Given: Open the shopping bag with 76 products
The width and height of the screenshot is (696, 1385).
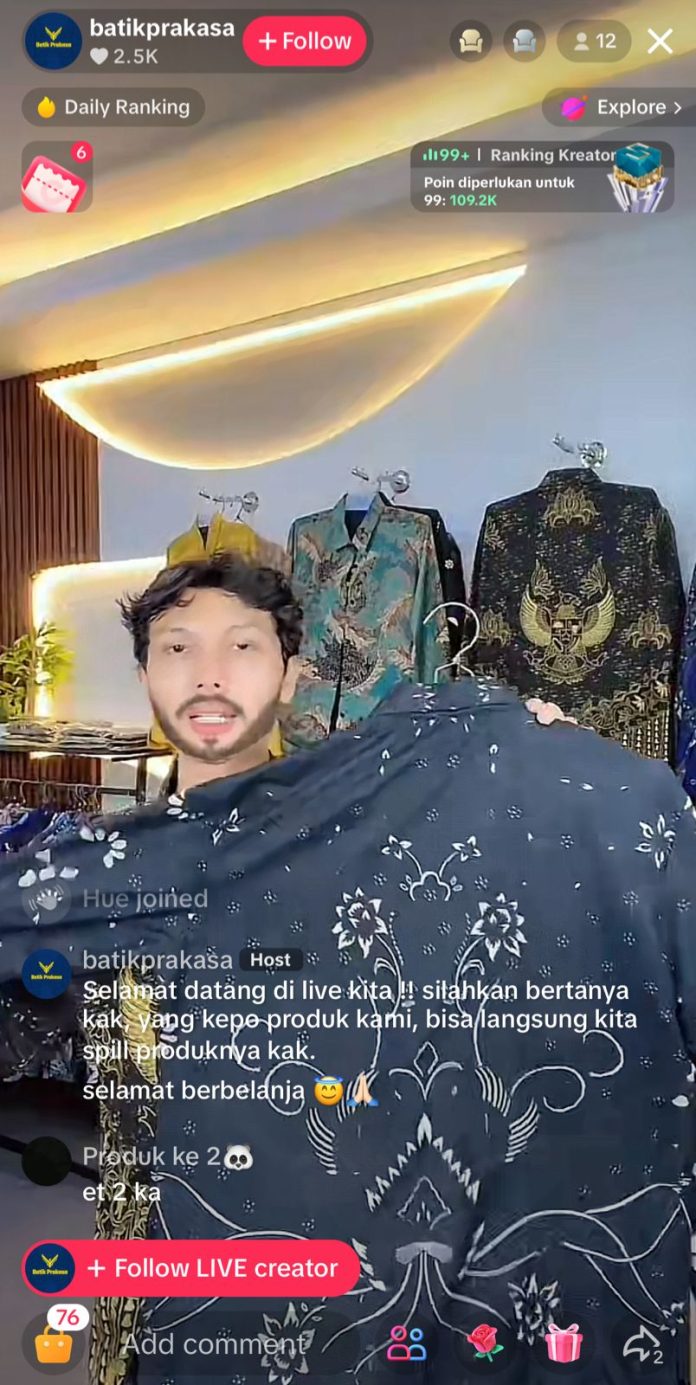Looking at the screenshot, I should click(55, 1342).
